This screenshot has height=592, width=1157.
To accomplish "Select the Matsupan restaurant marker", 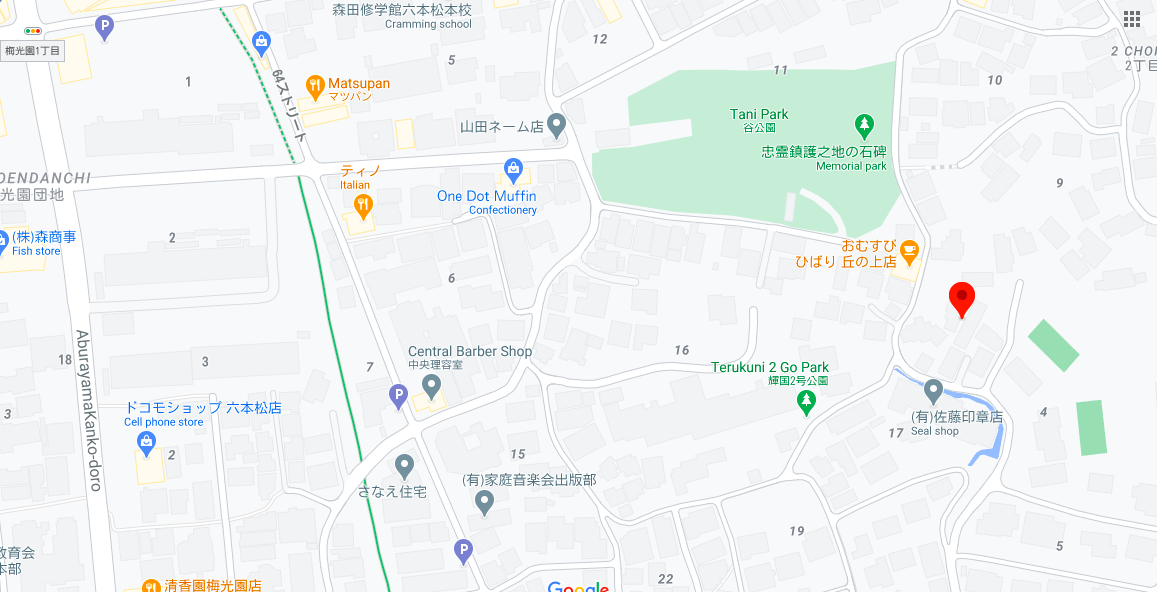I will (x=315, y=87).
